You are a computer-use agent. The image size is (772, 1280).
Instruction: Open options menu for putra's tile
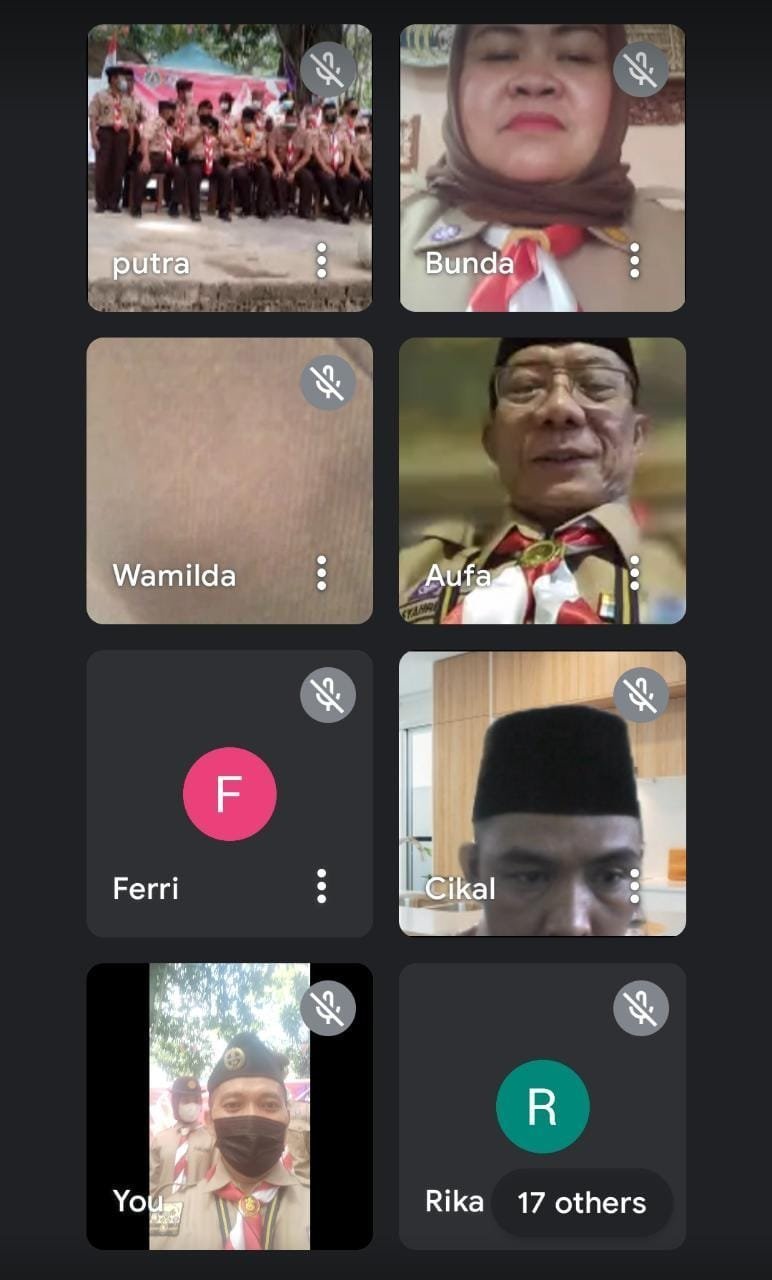click(x=321, y=261)
